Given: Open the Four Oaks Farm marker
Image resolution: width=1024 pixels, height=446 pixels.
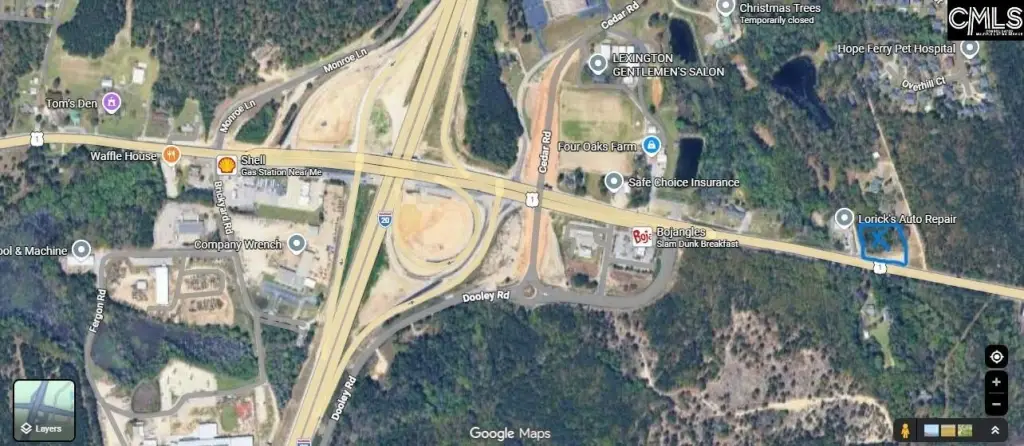Looking at the screenshot, I should click(653, 146).
